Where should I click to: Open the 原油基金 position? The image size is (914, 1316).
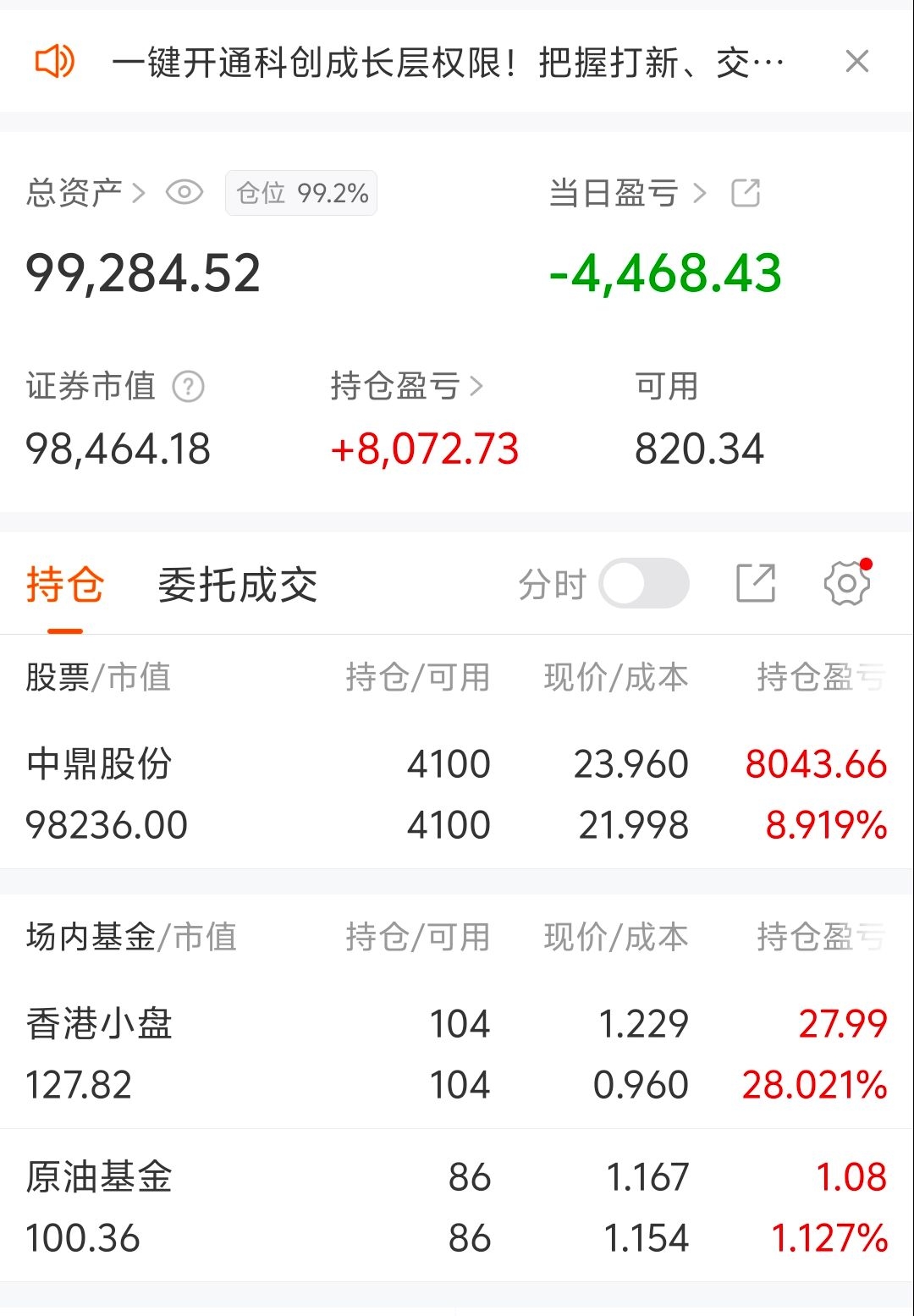click(x=457, y=1207)
